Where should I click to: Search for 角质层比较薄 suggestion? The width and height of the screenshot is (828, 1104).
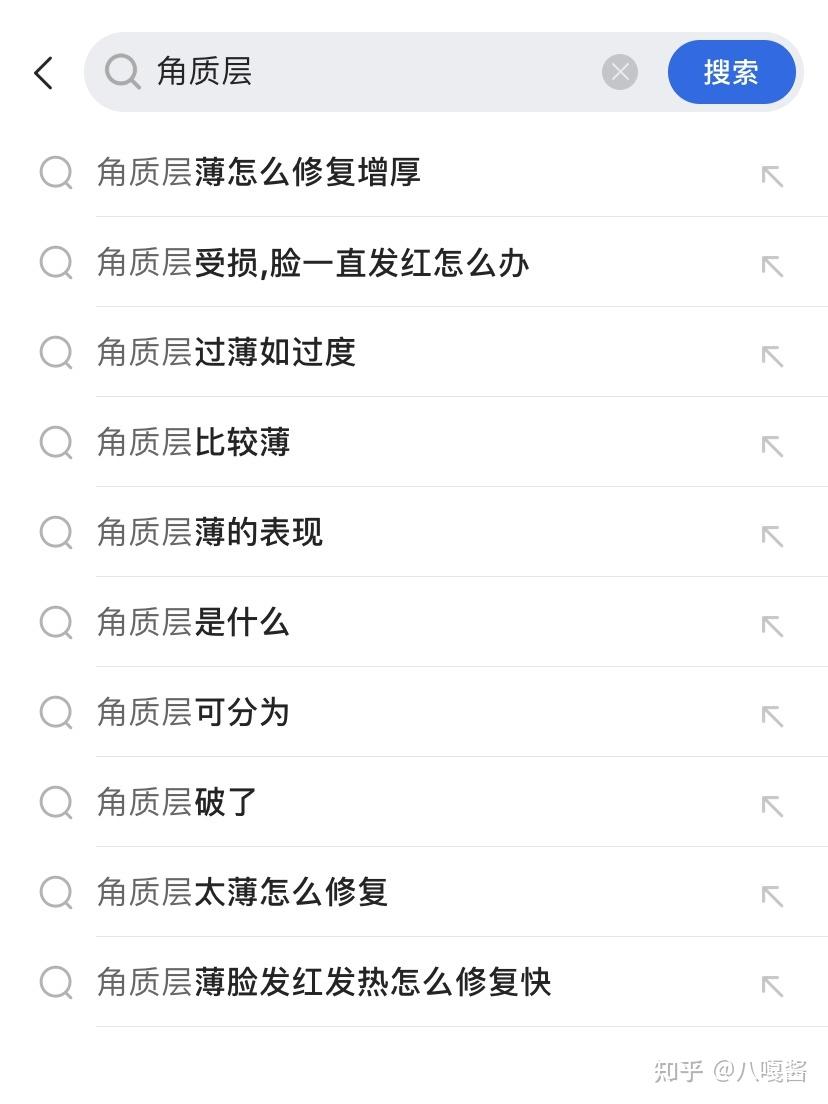[x=193, y=443]
